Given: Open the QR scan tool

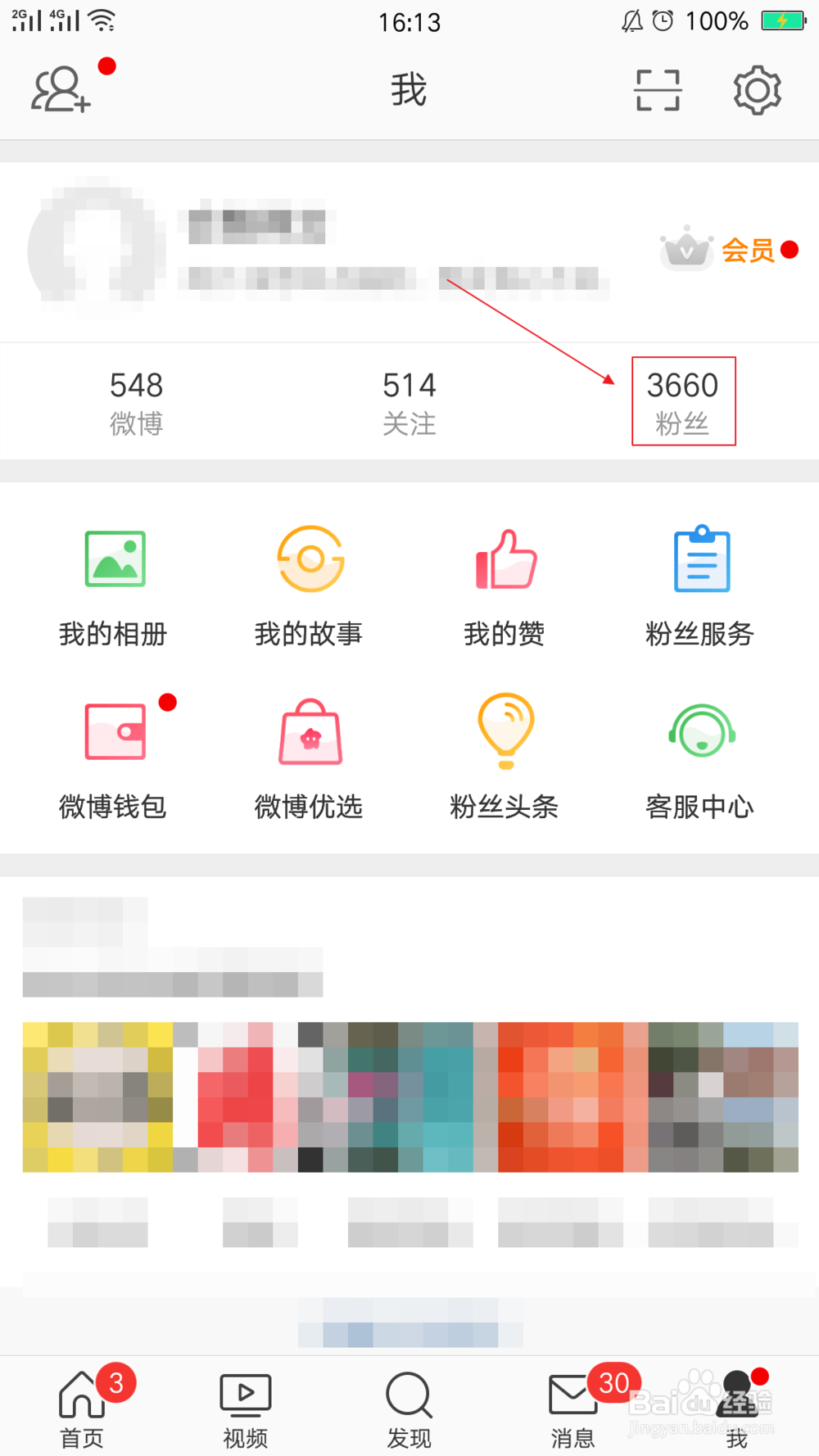Looking at the screenshot, I should click(x=657, y=90).
